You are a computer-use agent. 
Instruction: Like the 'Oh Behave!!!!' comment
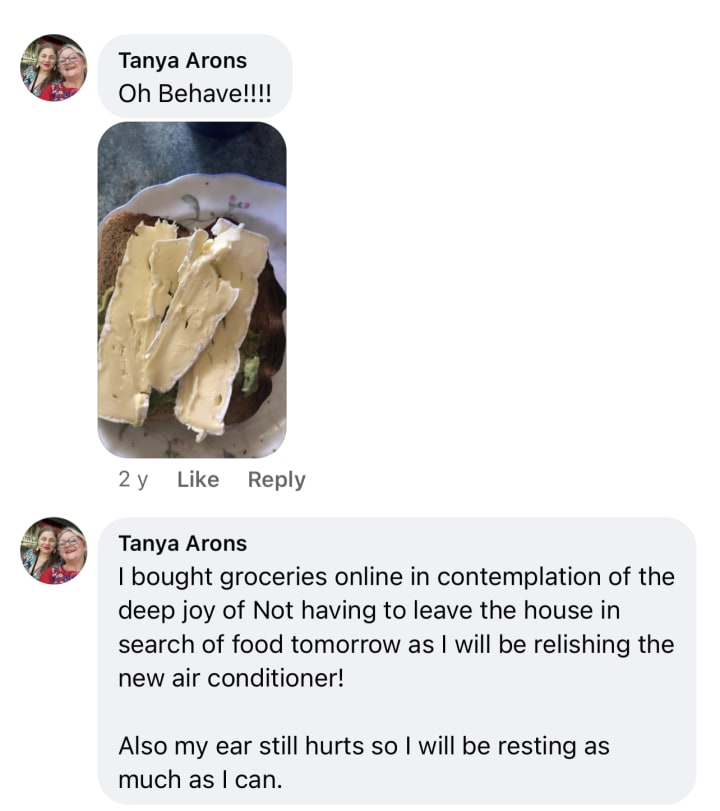197,480
